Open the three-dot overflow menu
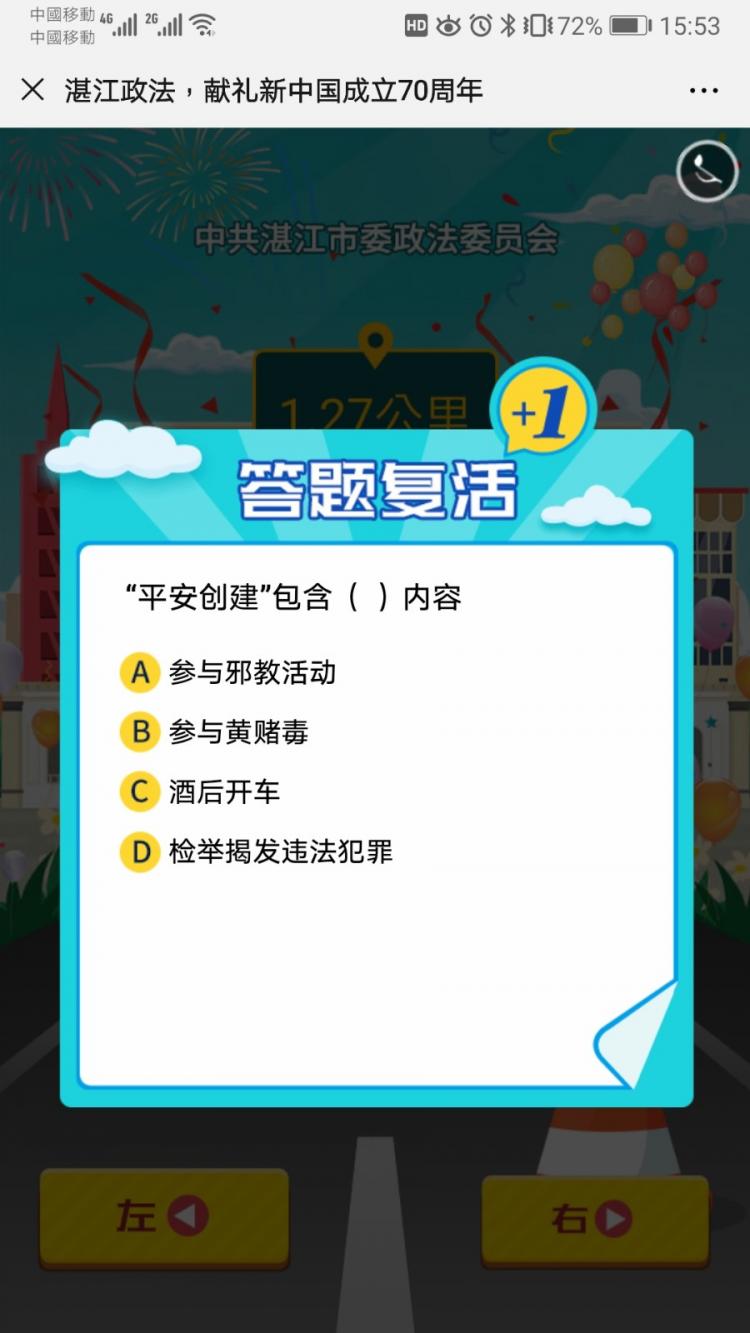 [704, 90]
